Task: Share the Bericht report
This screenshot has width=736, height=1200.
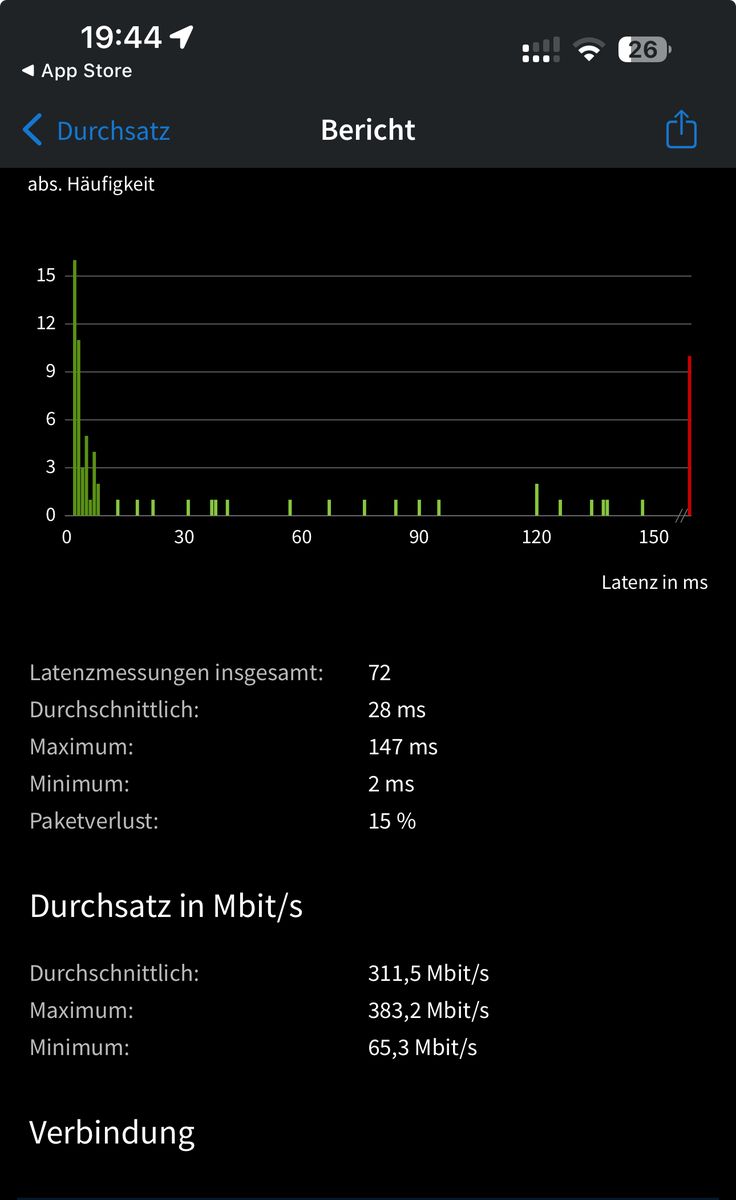Action: pyautogui.click(x=681, y=129)
